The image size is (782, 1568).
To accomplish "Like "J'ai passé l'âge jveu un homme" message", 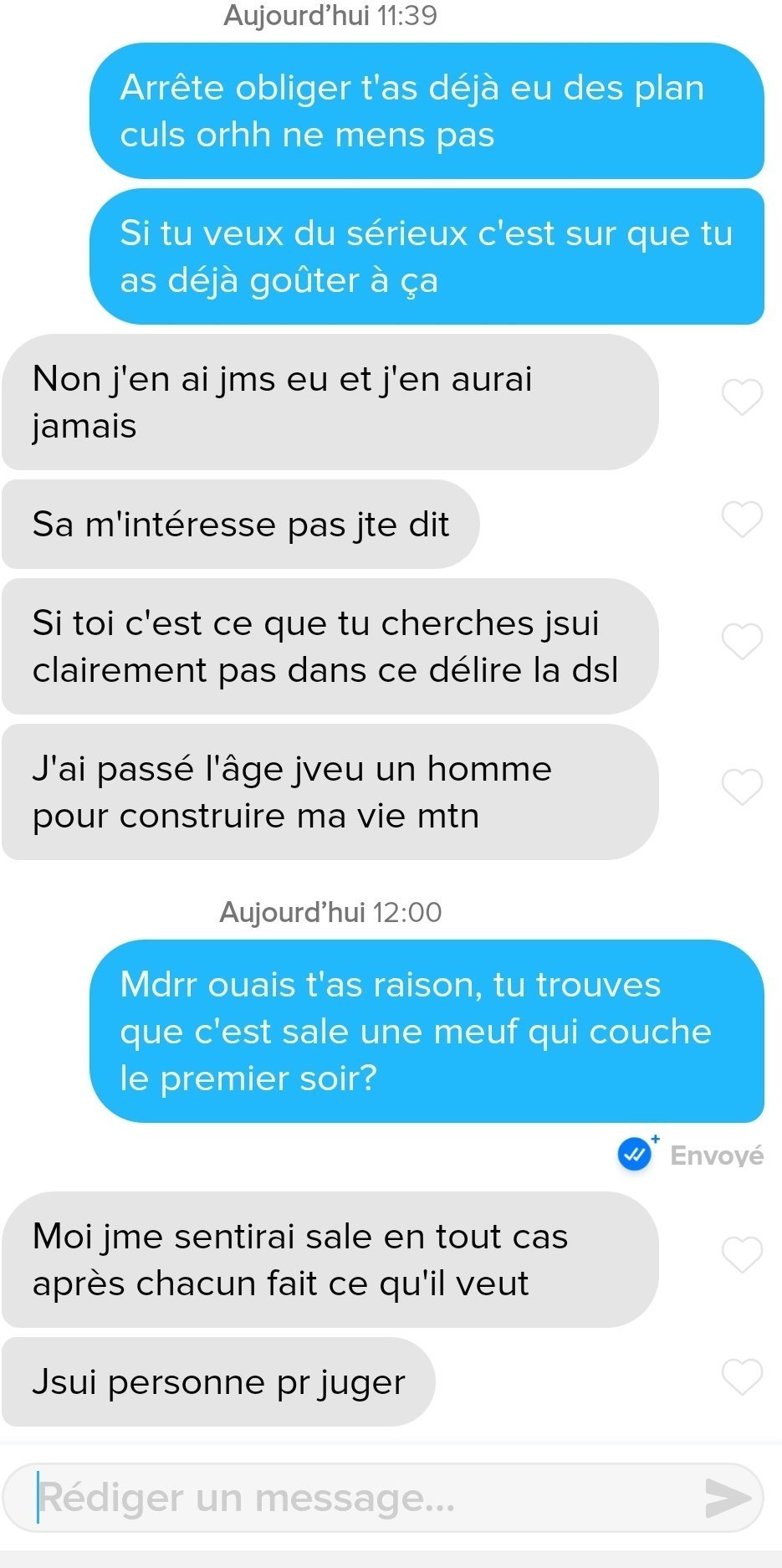I will point(742,787).
